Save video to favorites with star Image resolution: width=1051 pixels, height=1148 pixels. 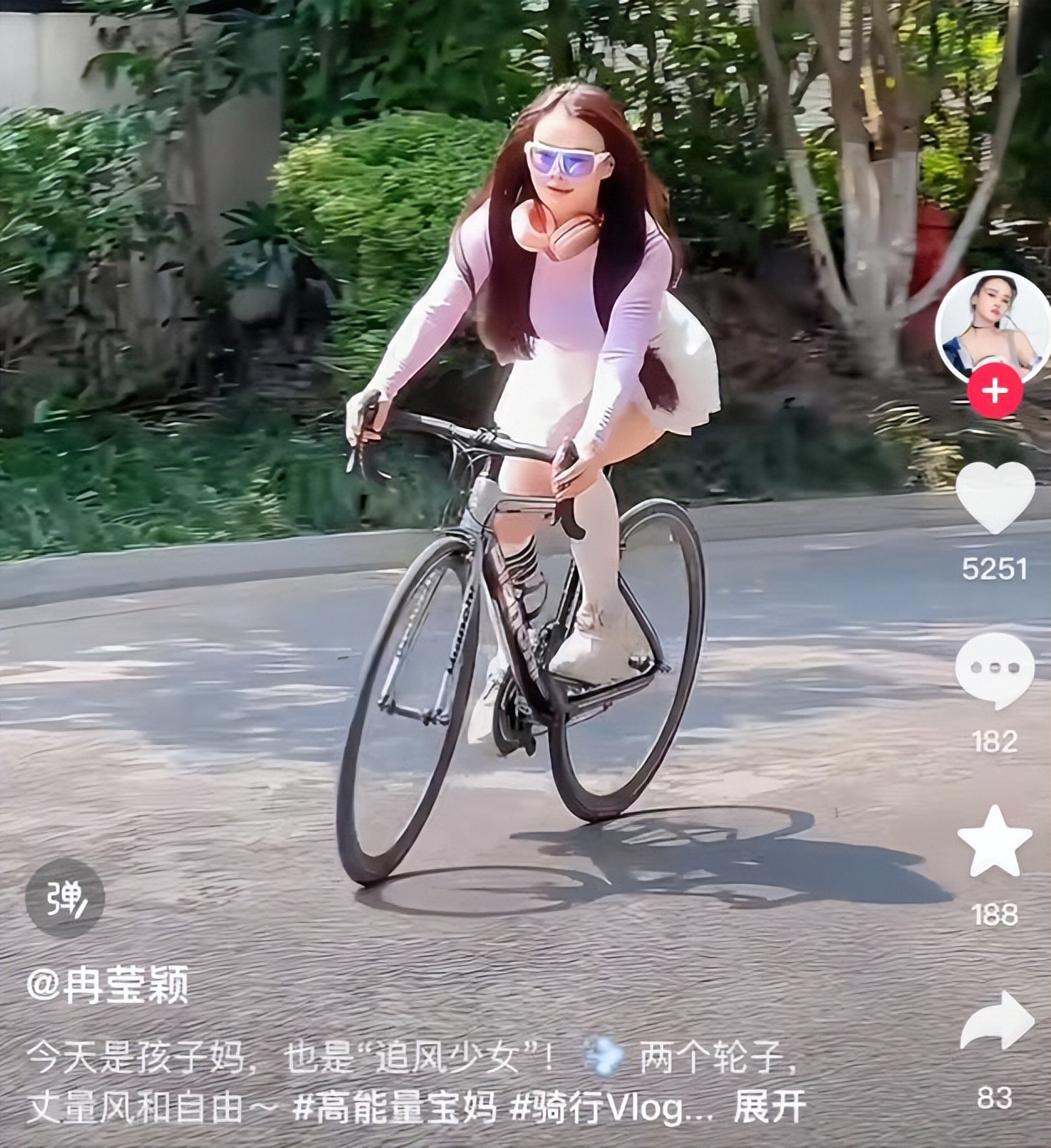pyautogui.click(x=995, y=843)
